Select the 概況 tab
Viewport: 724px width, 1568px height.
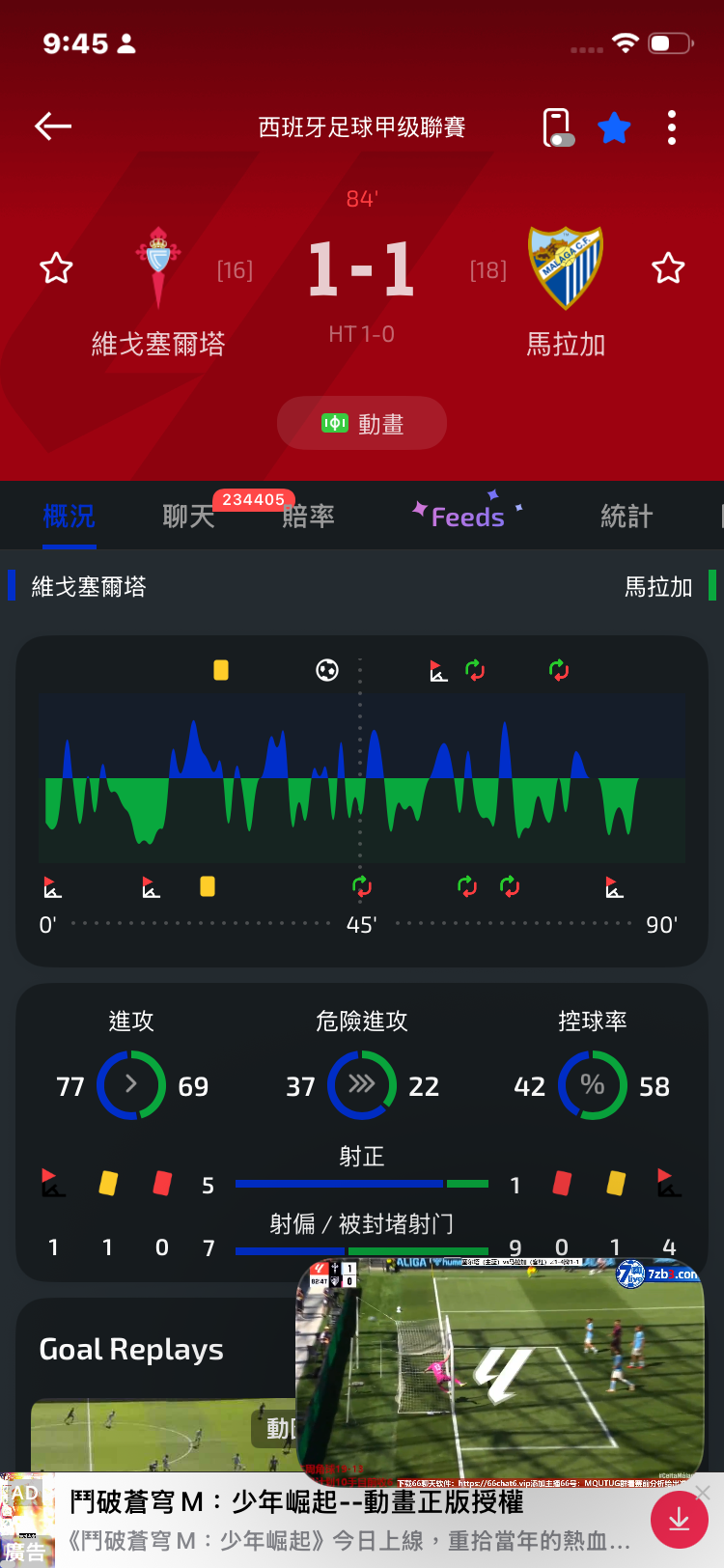point(69,517)
